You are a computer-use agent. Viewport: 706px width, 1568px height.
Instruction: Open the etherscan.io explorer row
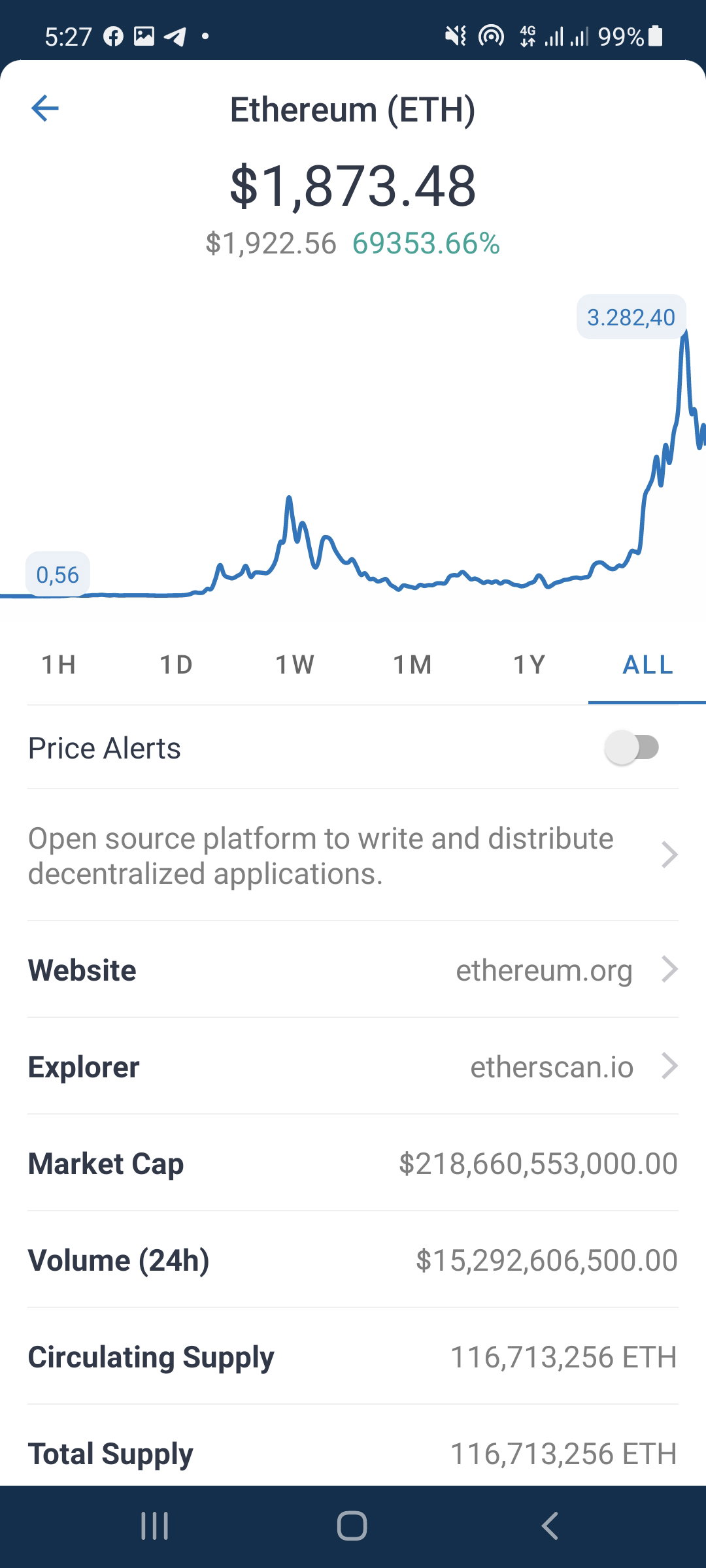(x=353, y=1066)
